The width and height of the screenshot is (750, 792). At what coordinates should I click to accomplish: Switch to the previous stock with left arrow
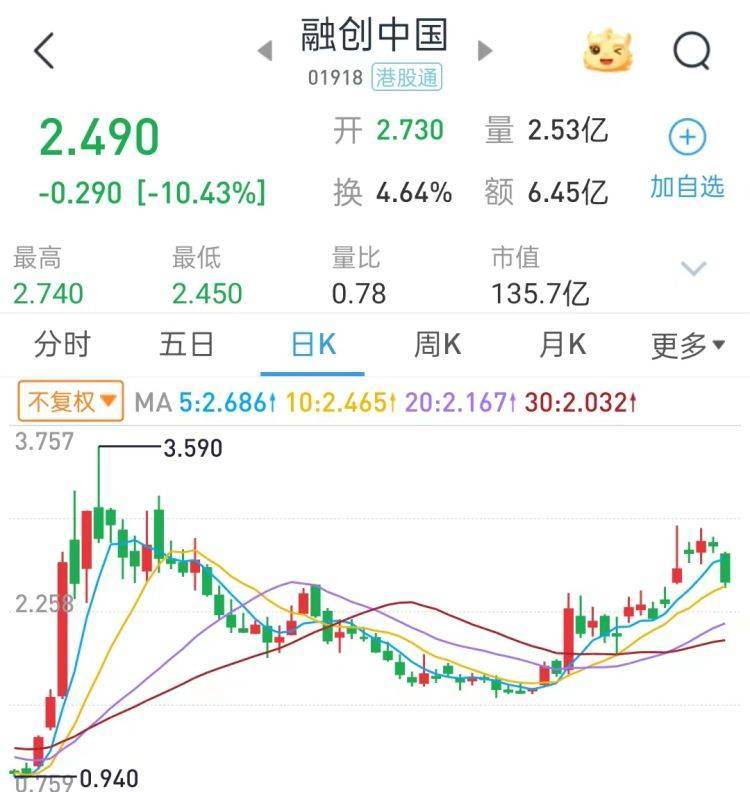(x=265, y=50)
